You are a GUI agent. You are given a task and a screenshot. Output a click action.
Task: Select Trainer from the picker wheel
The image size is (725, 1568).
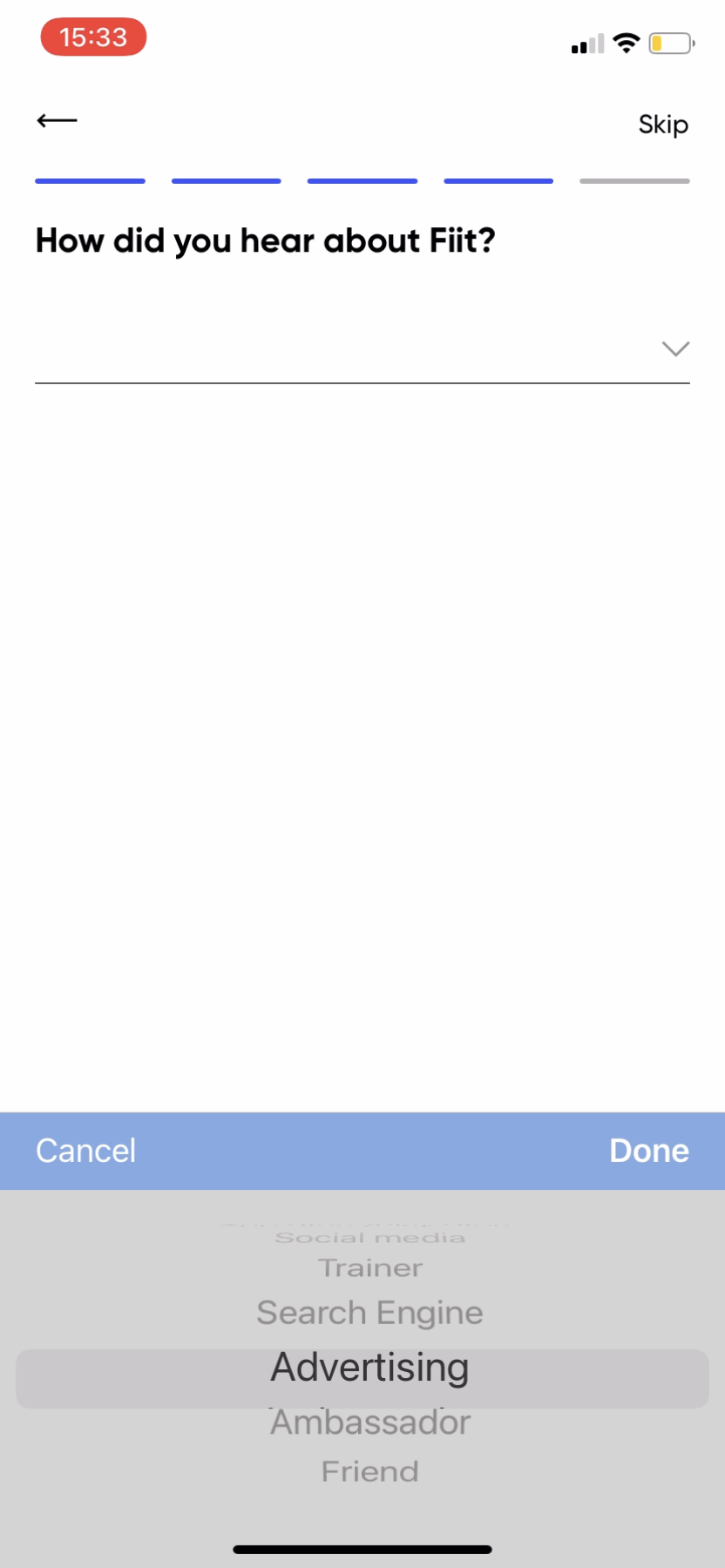[x=369, y=1267]
